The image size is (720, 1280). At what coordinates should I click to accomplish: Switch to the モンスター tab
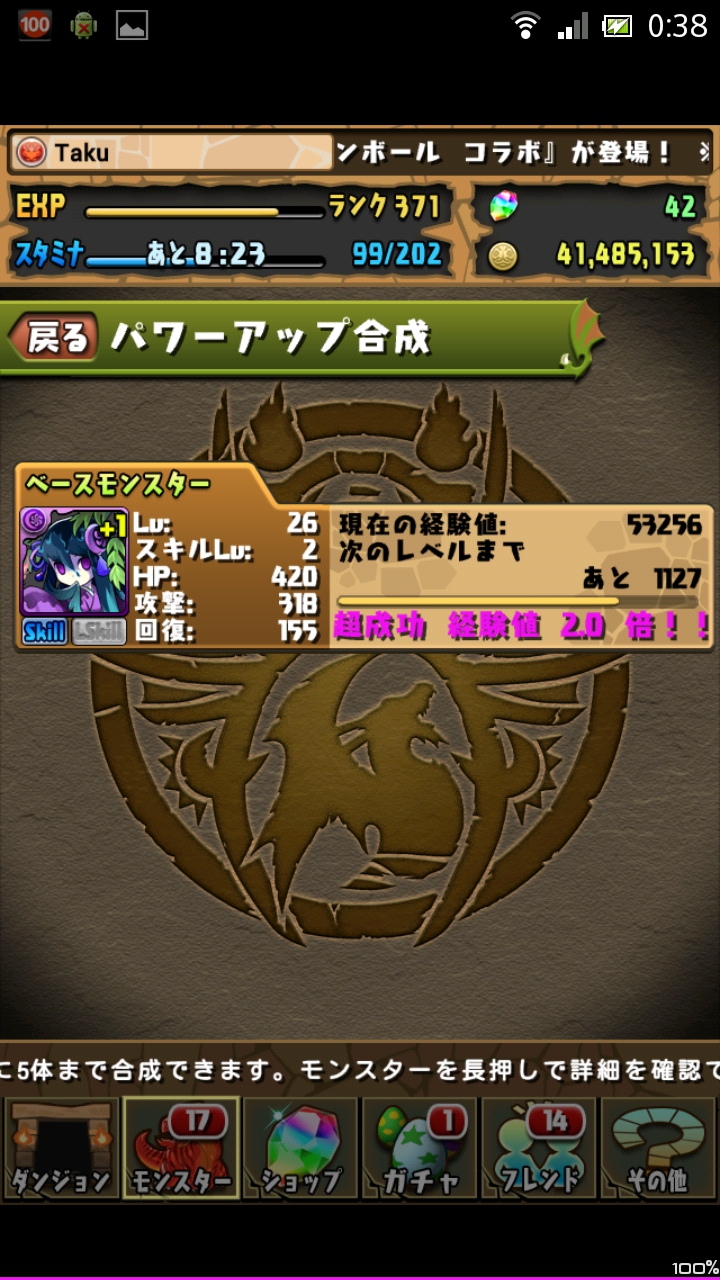click(x=180, y=1148)
